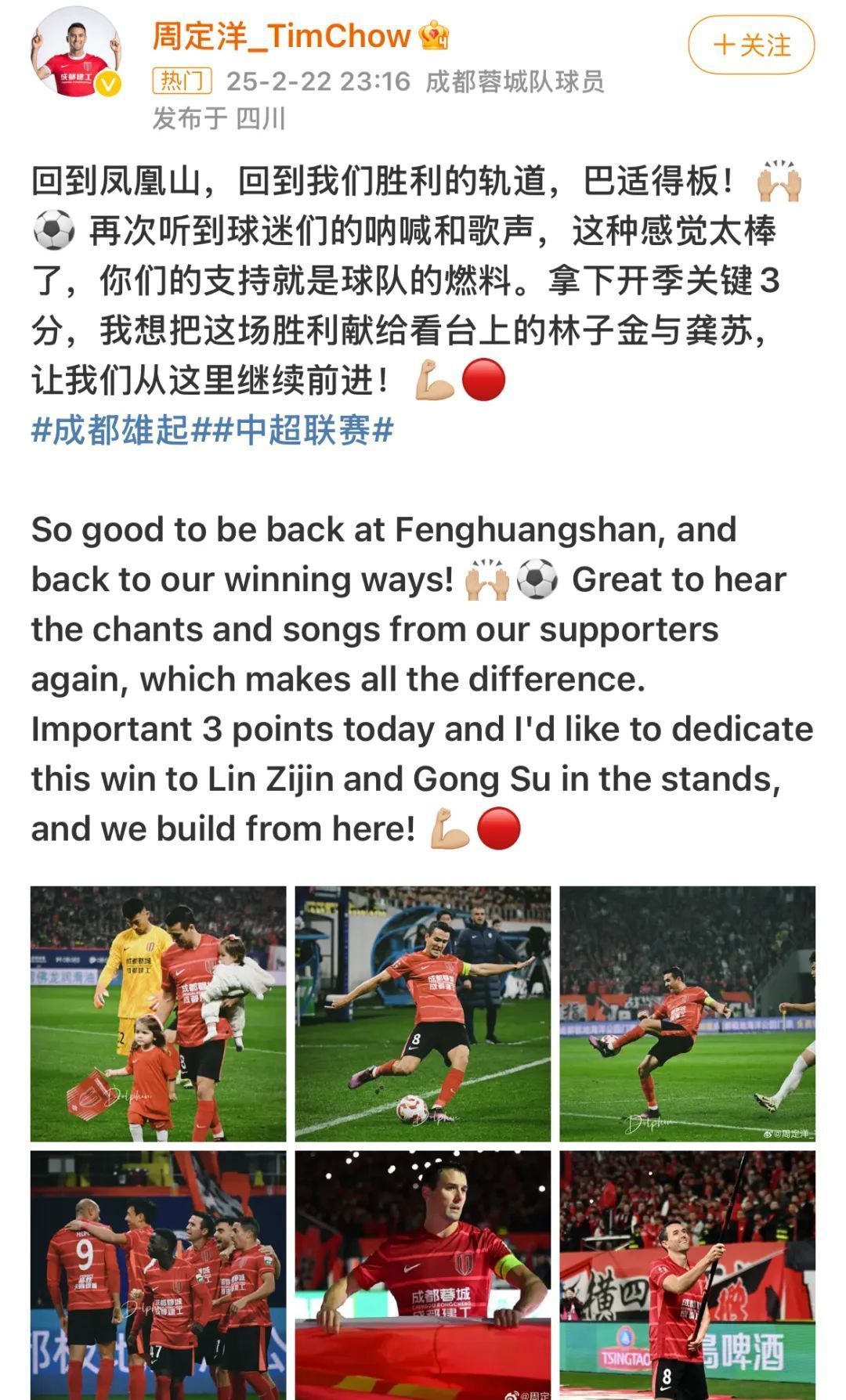Open photo of player kicking with leg raised
The width and height of the screenshot is (846, 1400).
coord(687,1013)
